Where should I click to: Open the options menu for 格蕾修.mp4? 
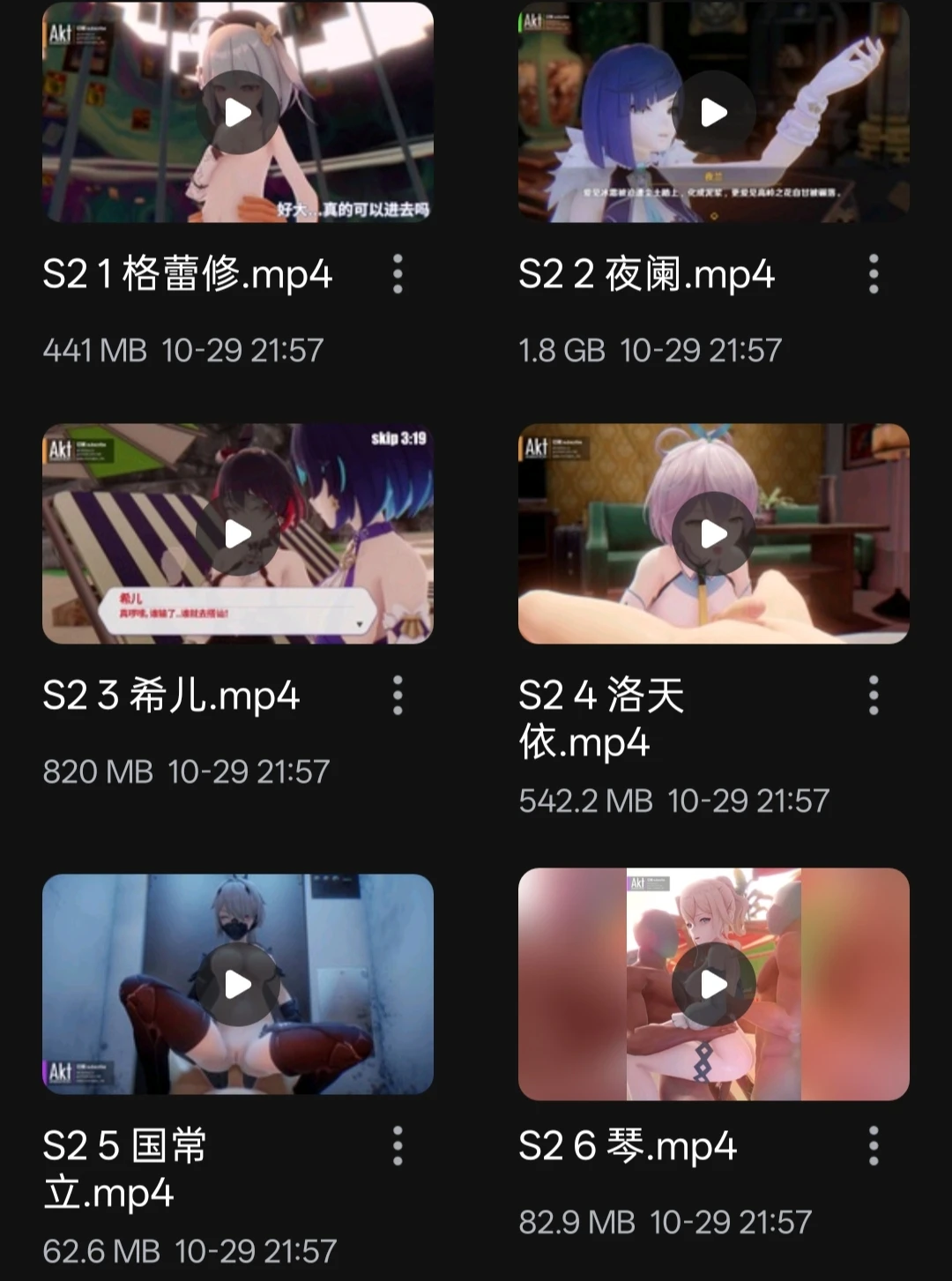398,274
